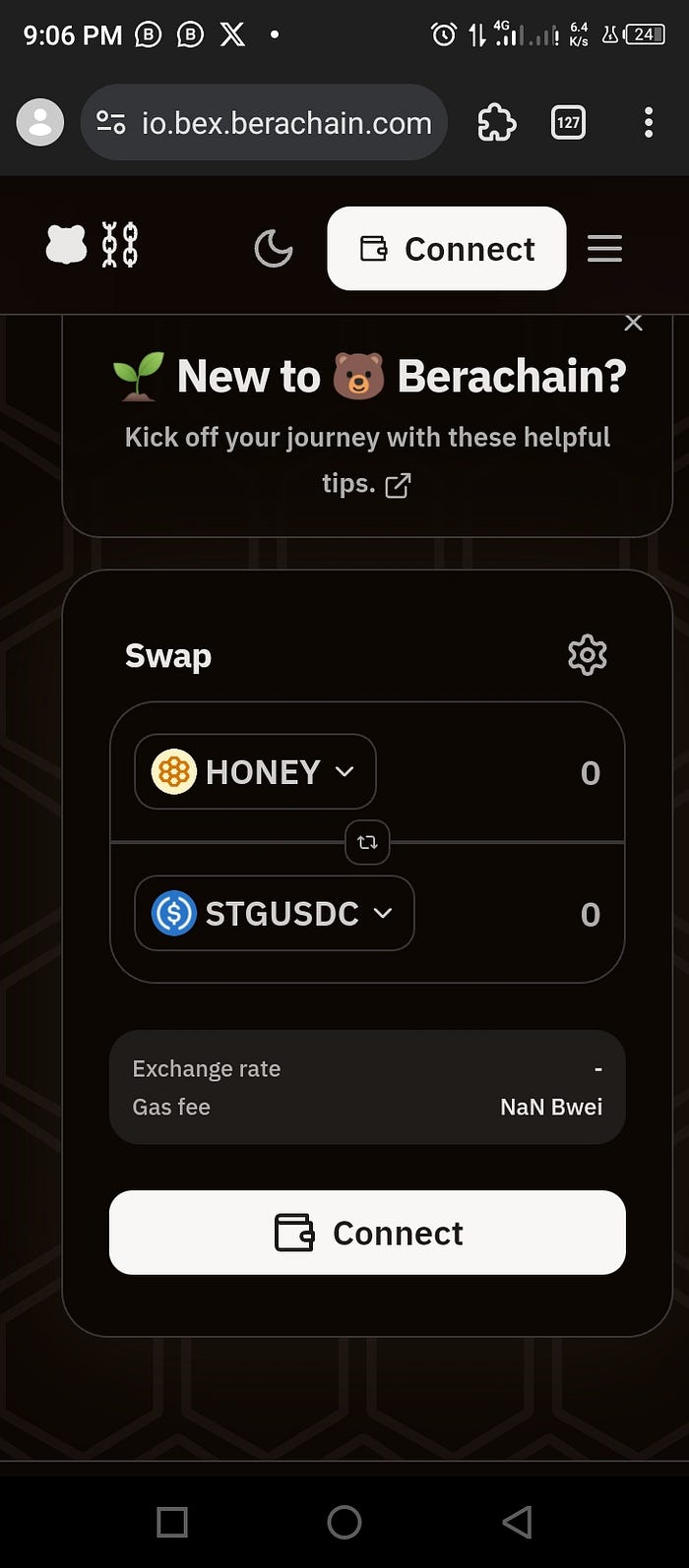Tap the large Connect button below gas fee
Viewport: 689px width, 1568px height.
click(367, 1233)
